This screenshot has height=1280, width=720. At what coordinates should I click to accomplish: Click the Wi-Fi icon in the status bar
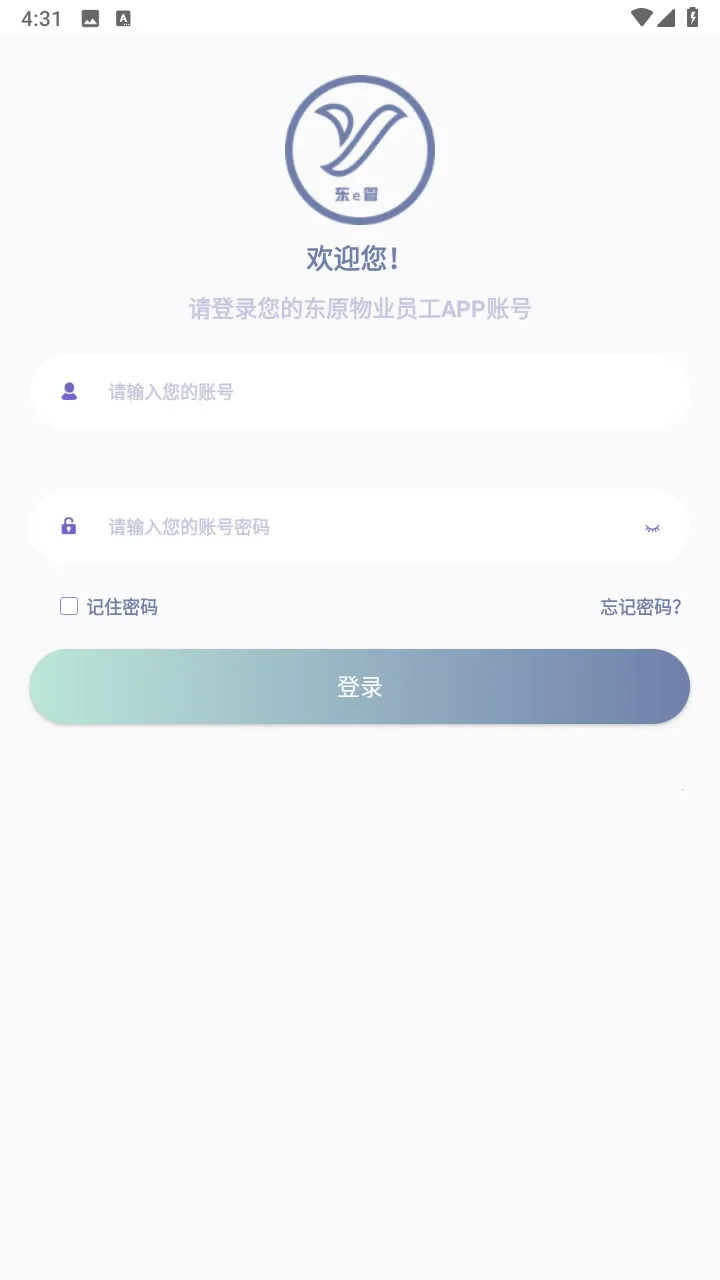(x=641, y=17)
